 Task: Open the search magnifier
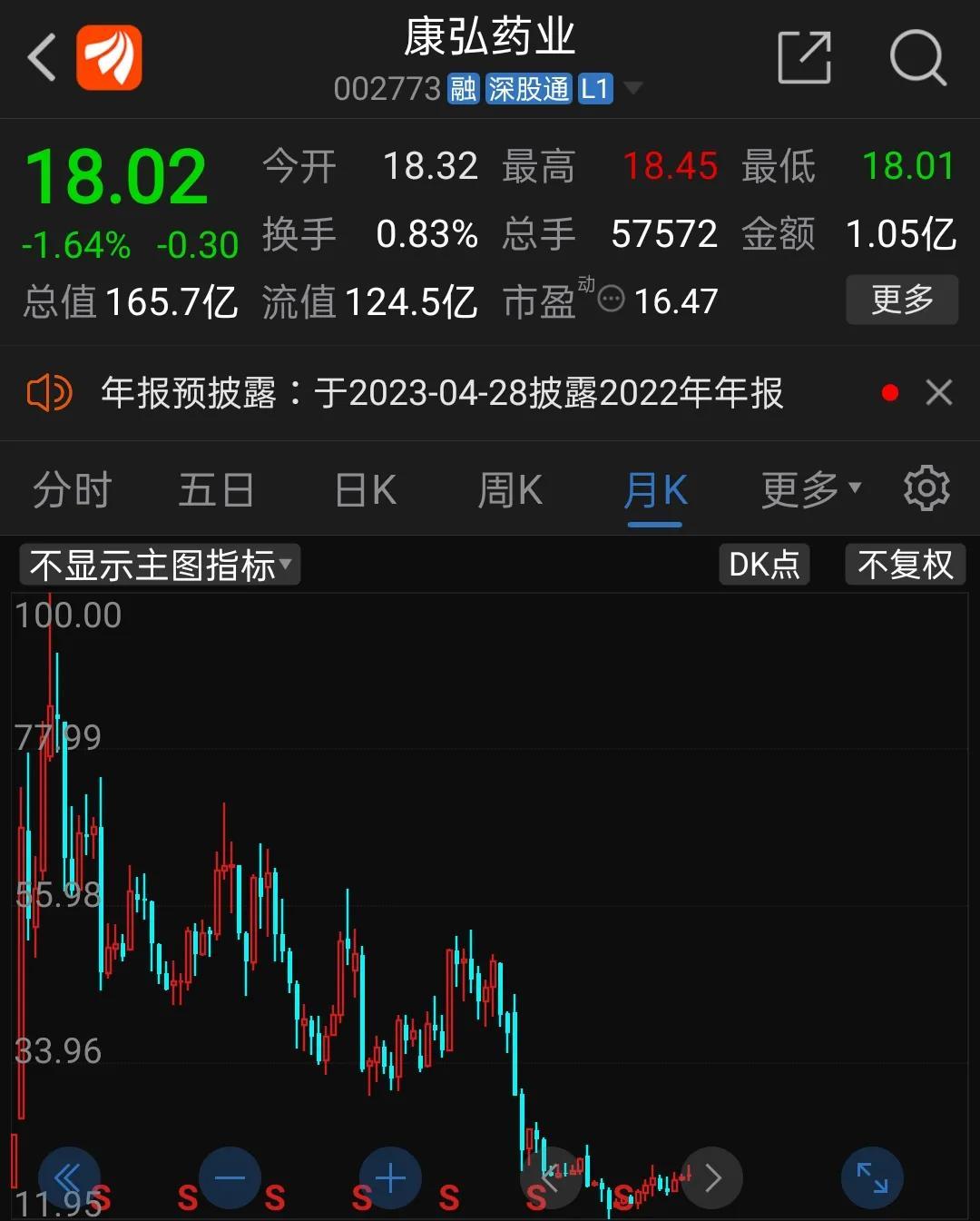click(917, 58)
